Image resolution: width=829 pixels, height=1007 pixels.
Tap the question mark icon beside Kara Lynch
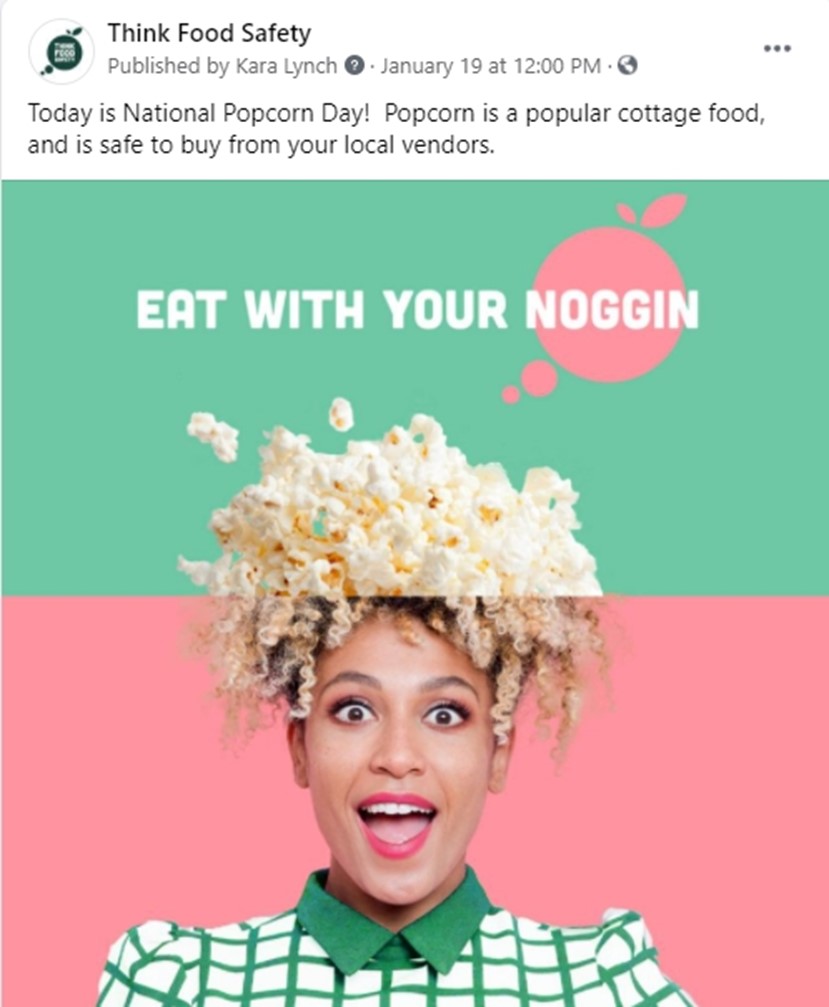pos(353,66)
